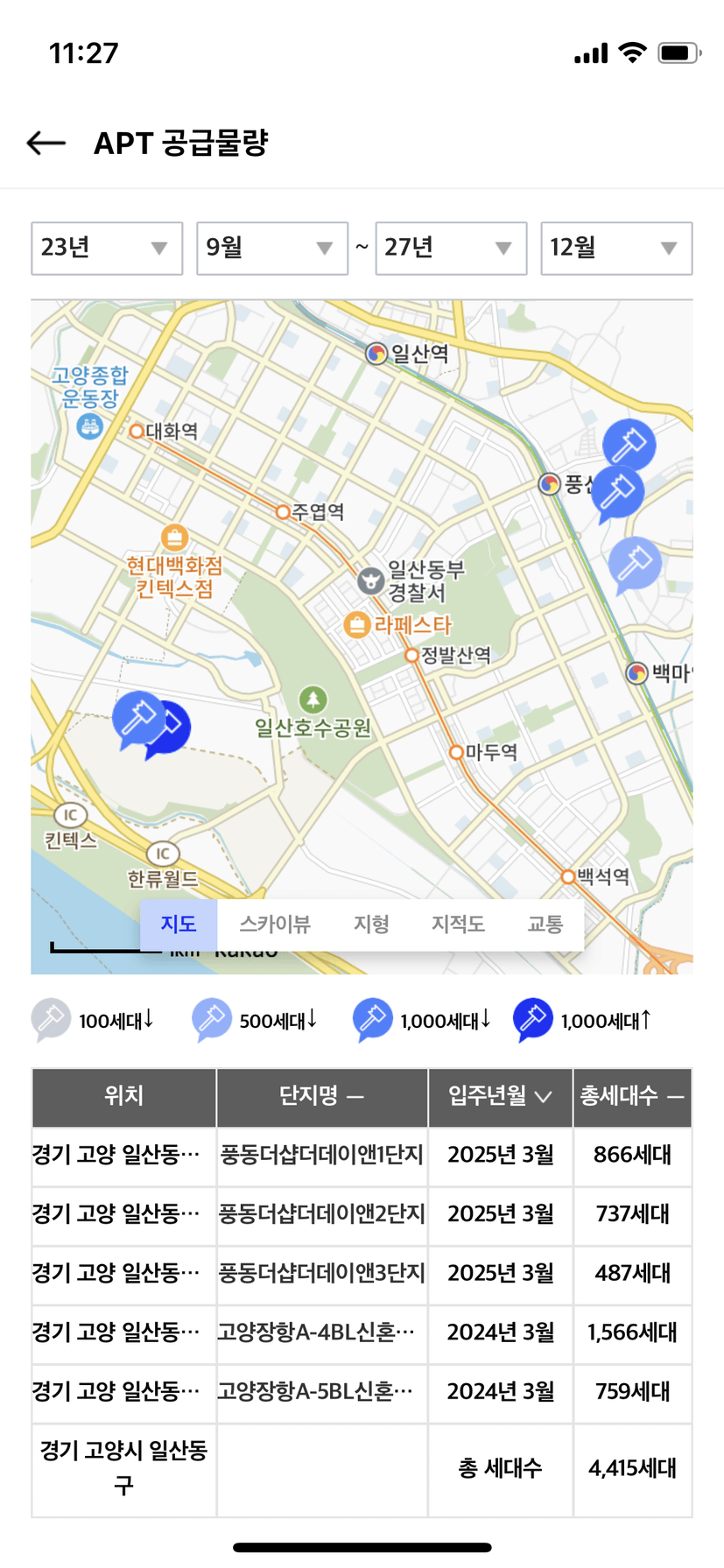Tap the light blue hammer marker near 백마

(635, 563)
